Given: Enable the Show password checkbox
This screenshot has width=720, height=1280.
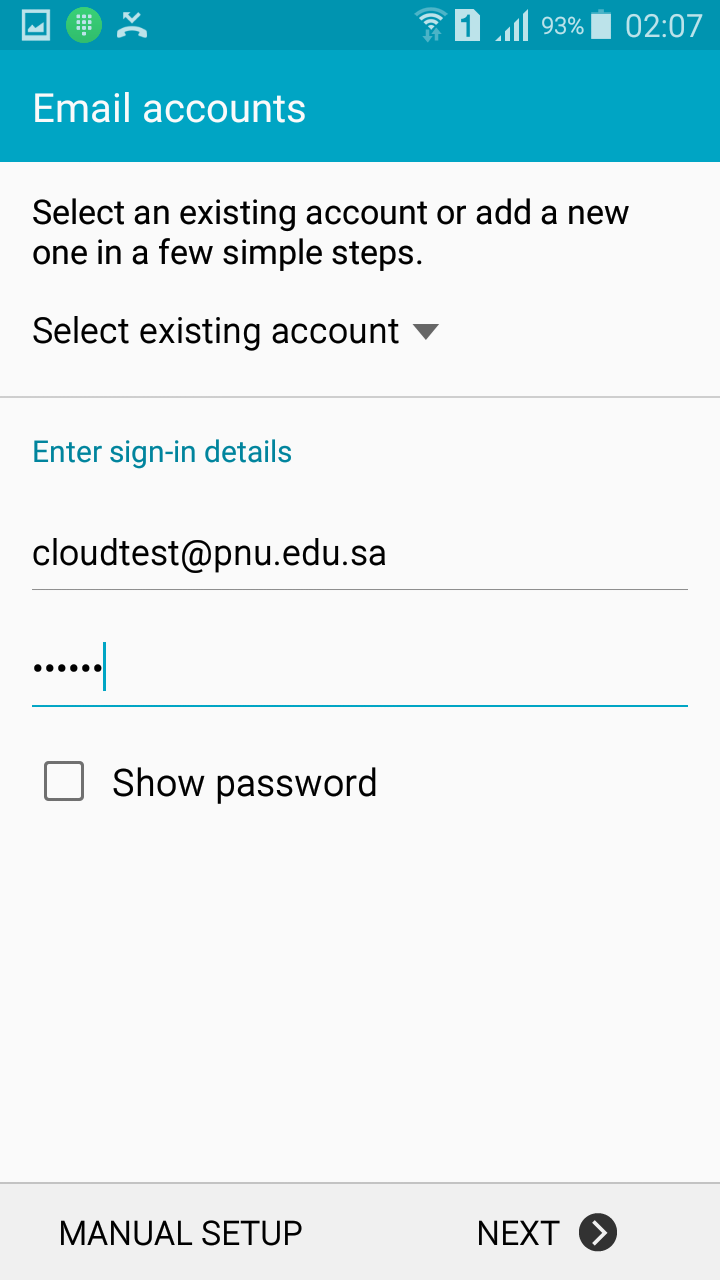Looking at the screenshot, I should (x=64, y=782).
